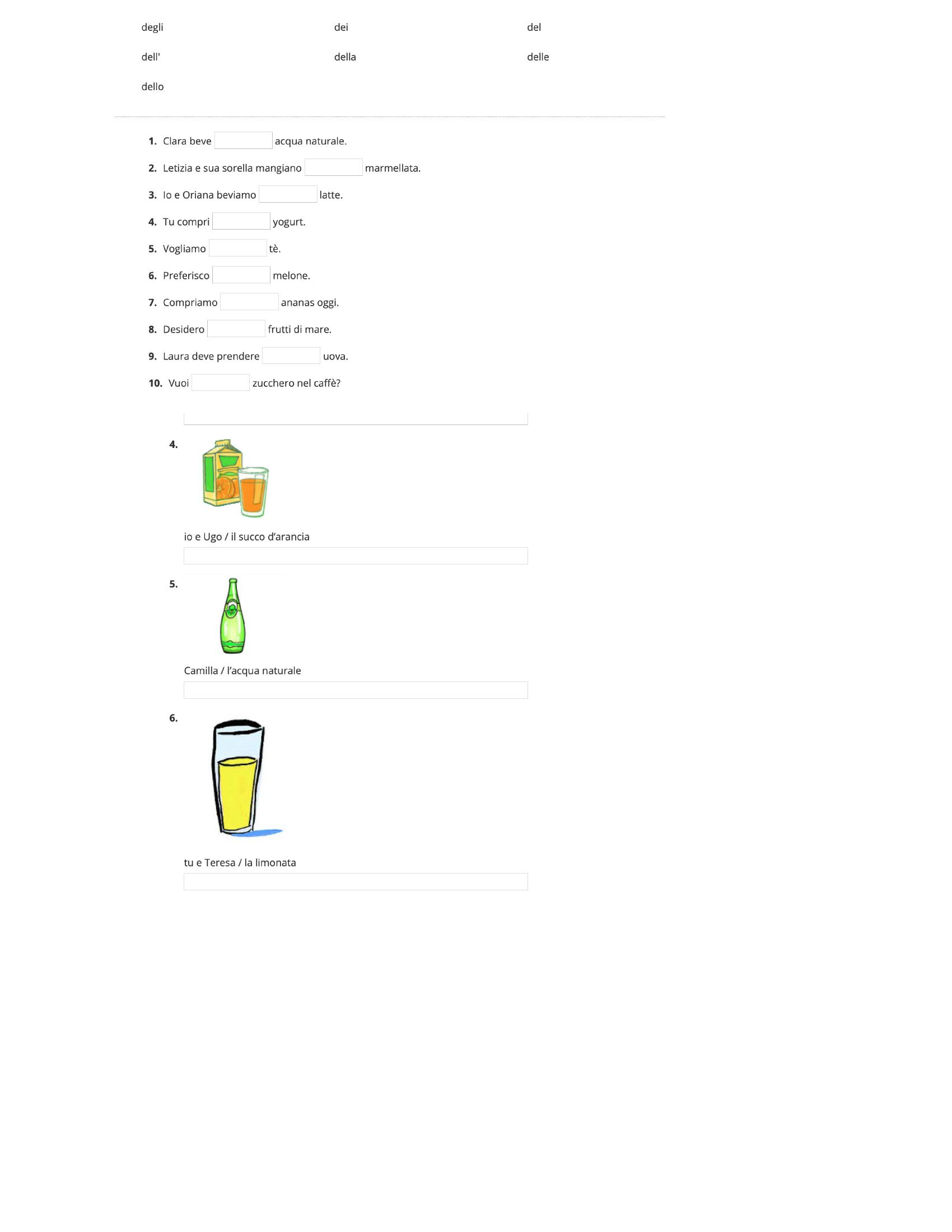952x1232 pixels.
Task: Focus answer field under 'Camilla / l'acqua naturale'
Action: coord(355,690)
